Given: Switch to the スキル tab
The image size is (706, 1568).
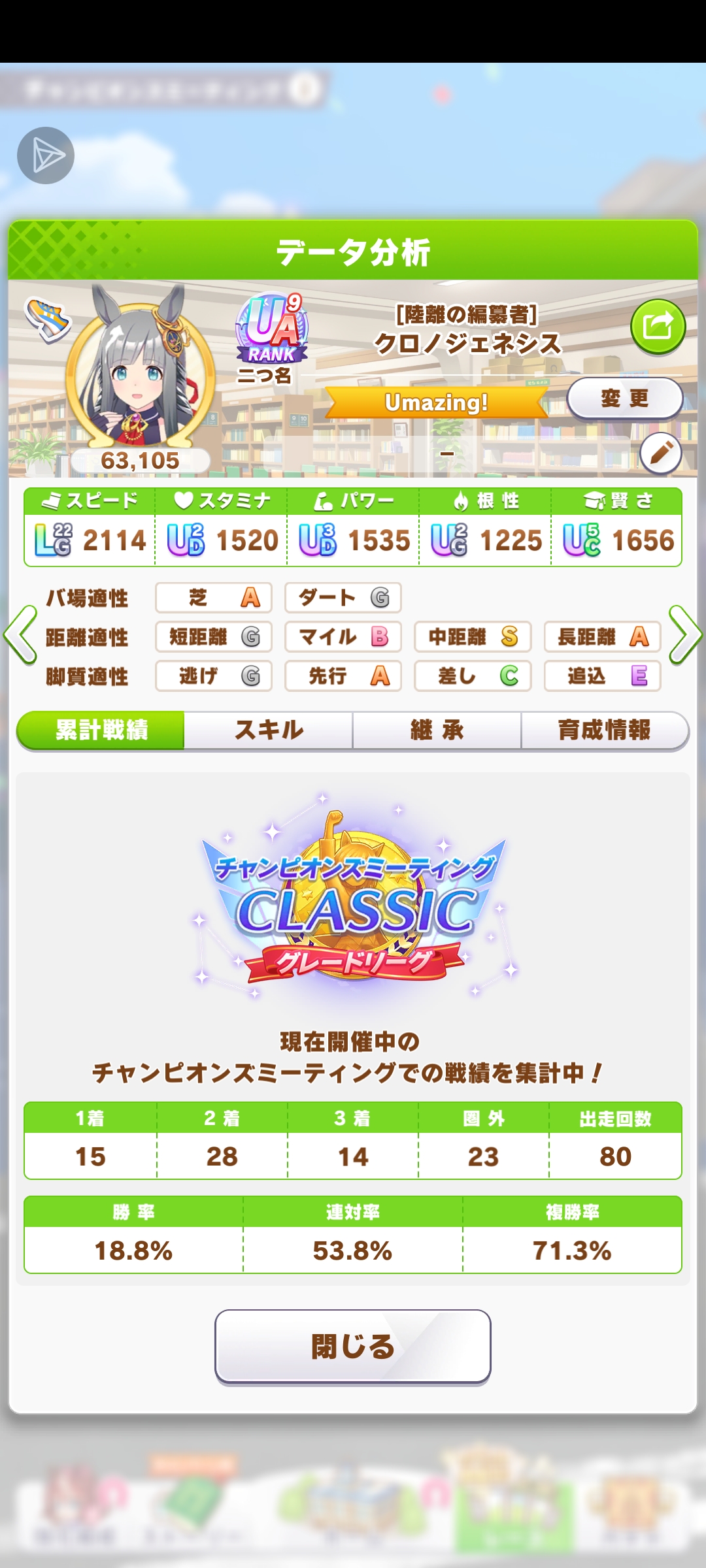Looking at the screenshot, I should pos(269,730).
